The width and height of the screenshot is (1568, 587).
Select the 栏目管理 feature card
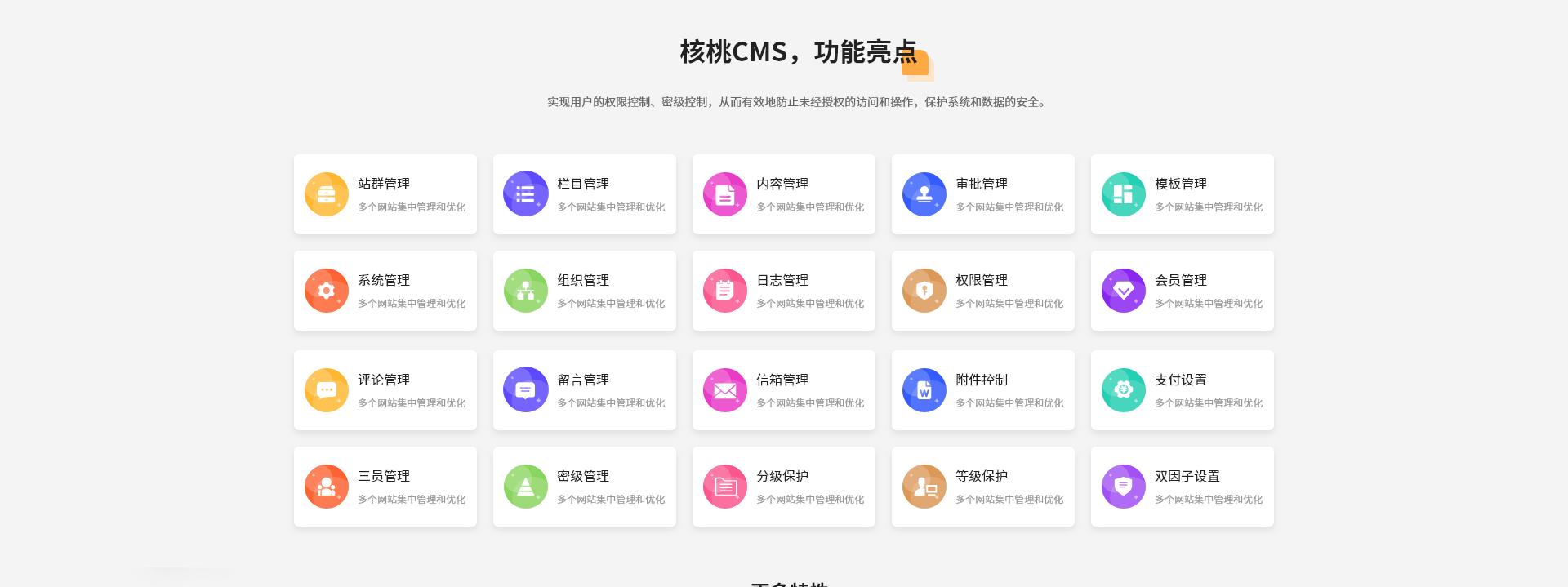(x=585, y=194)
